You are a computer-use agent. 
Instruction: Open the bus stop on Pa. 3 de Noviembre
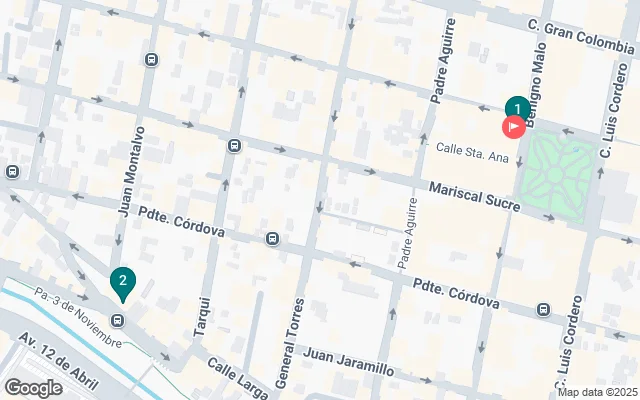point(119,321)
